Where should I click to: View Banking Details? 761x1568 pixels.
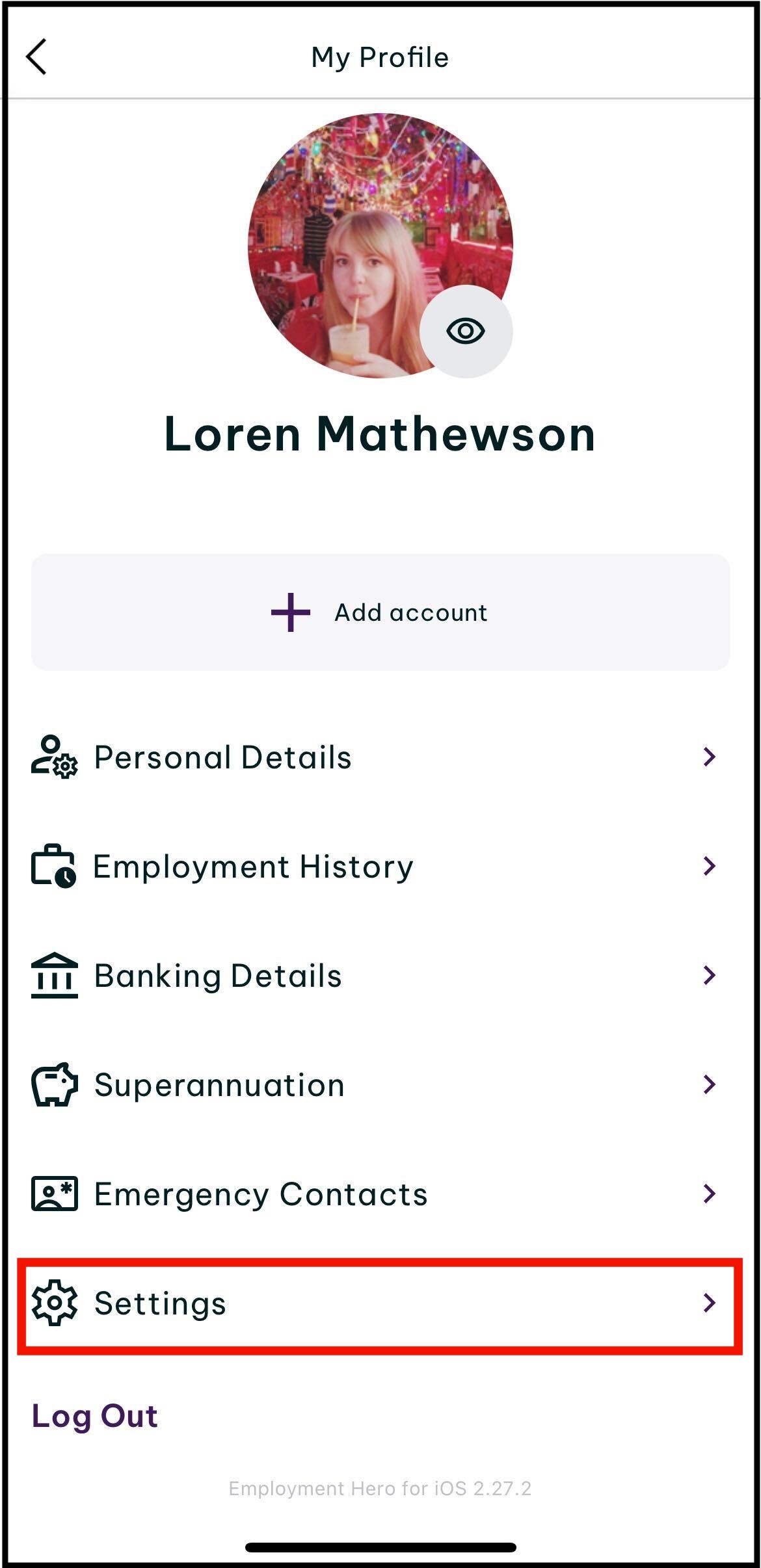[x=380, y=976]
